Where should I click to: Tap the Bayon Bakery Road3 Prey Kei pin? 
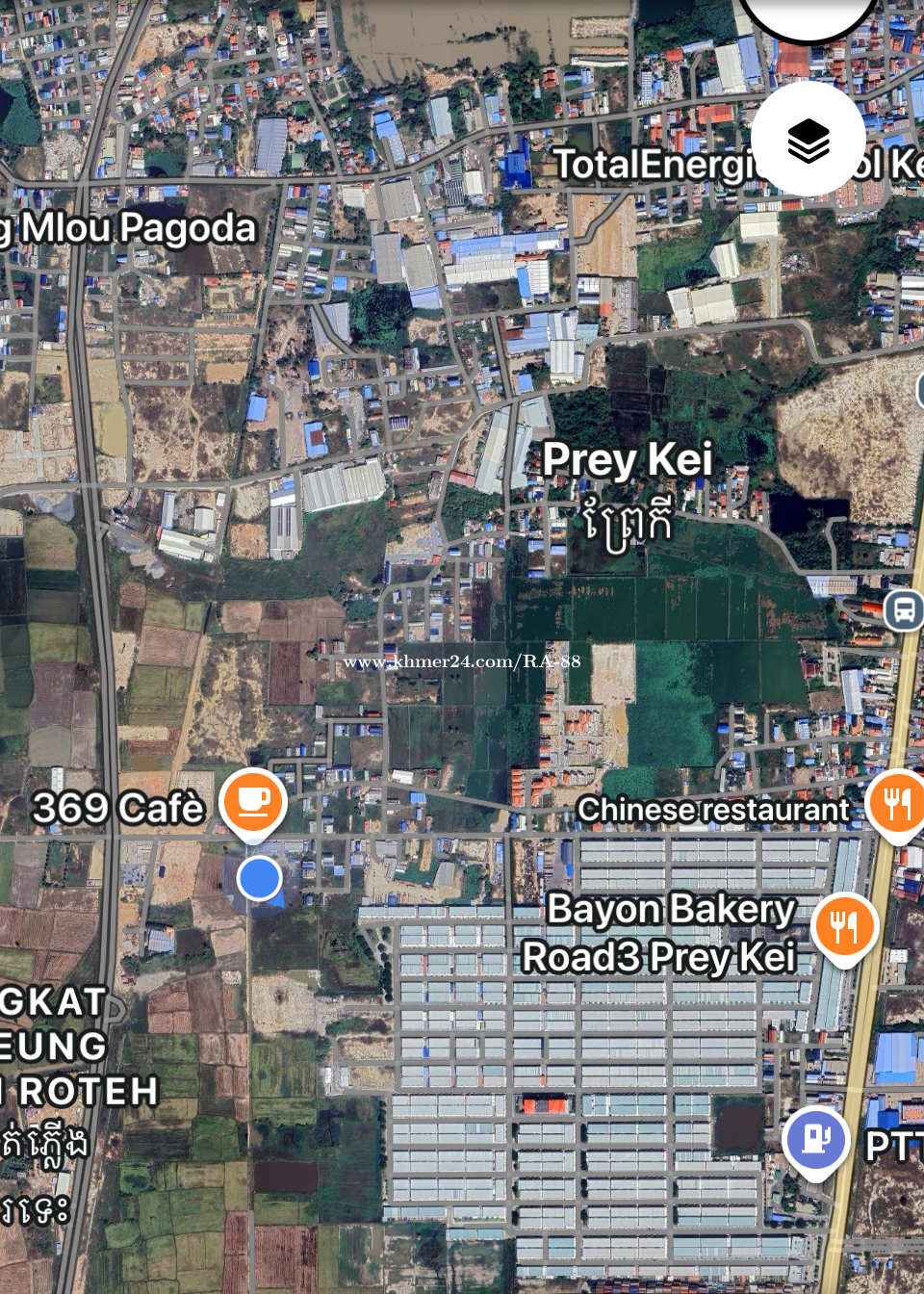coord(844,927)
